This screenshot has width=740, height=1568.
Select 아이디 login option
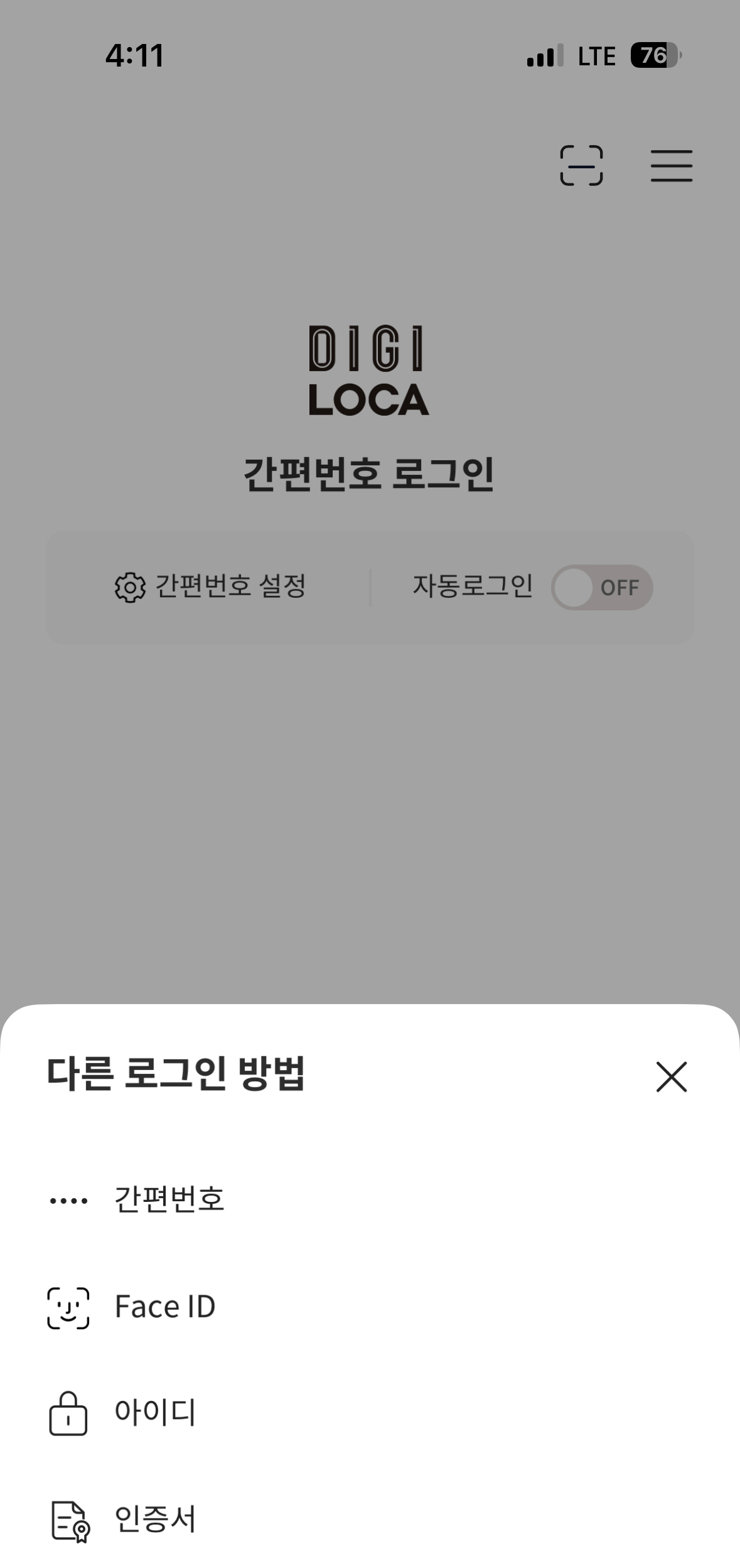(154, 1413)
